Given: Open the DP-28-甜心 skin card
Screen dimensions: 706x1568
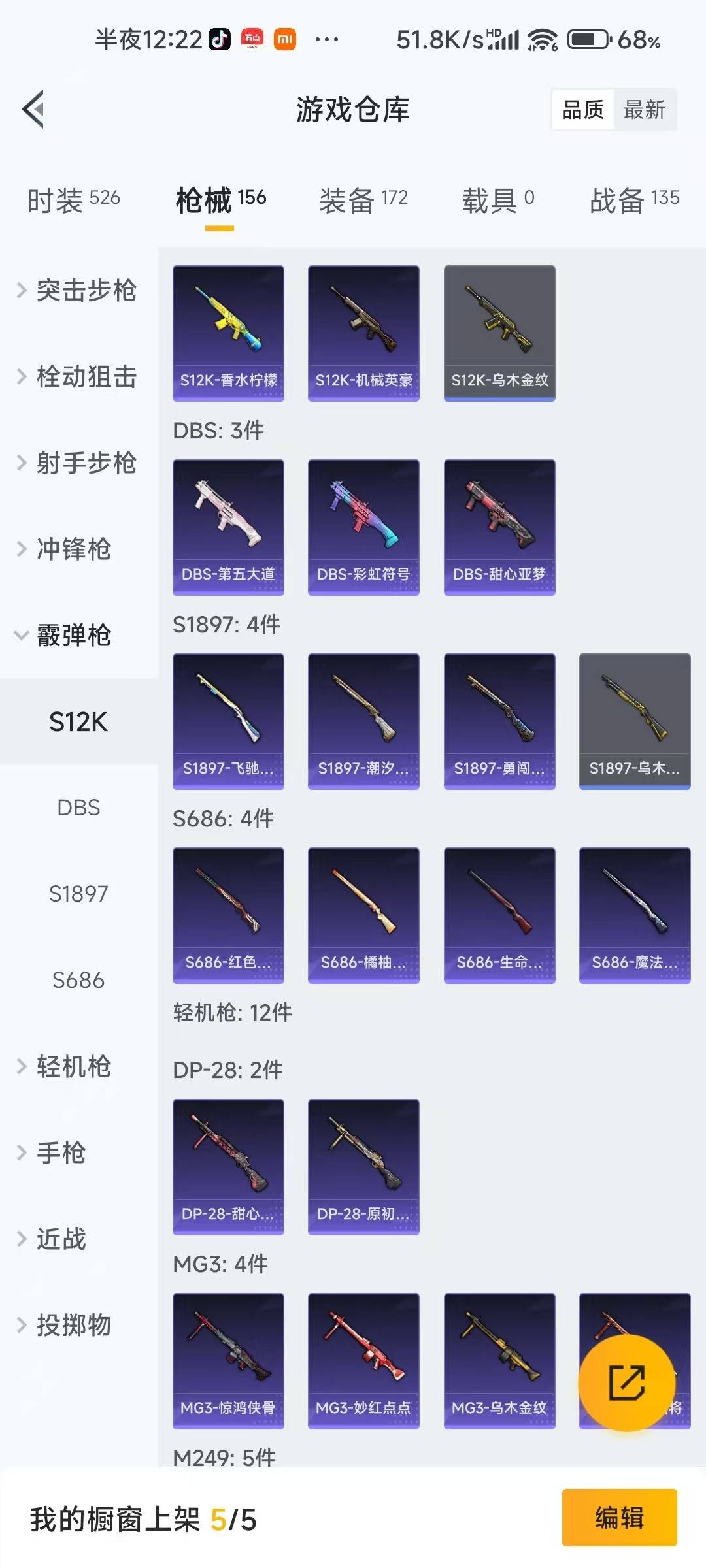Looking at the screenshot, I should [228, 1167].
